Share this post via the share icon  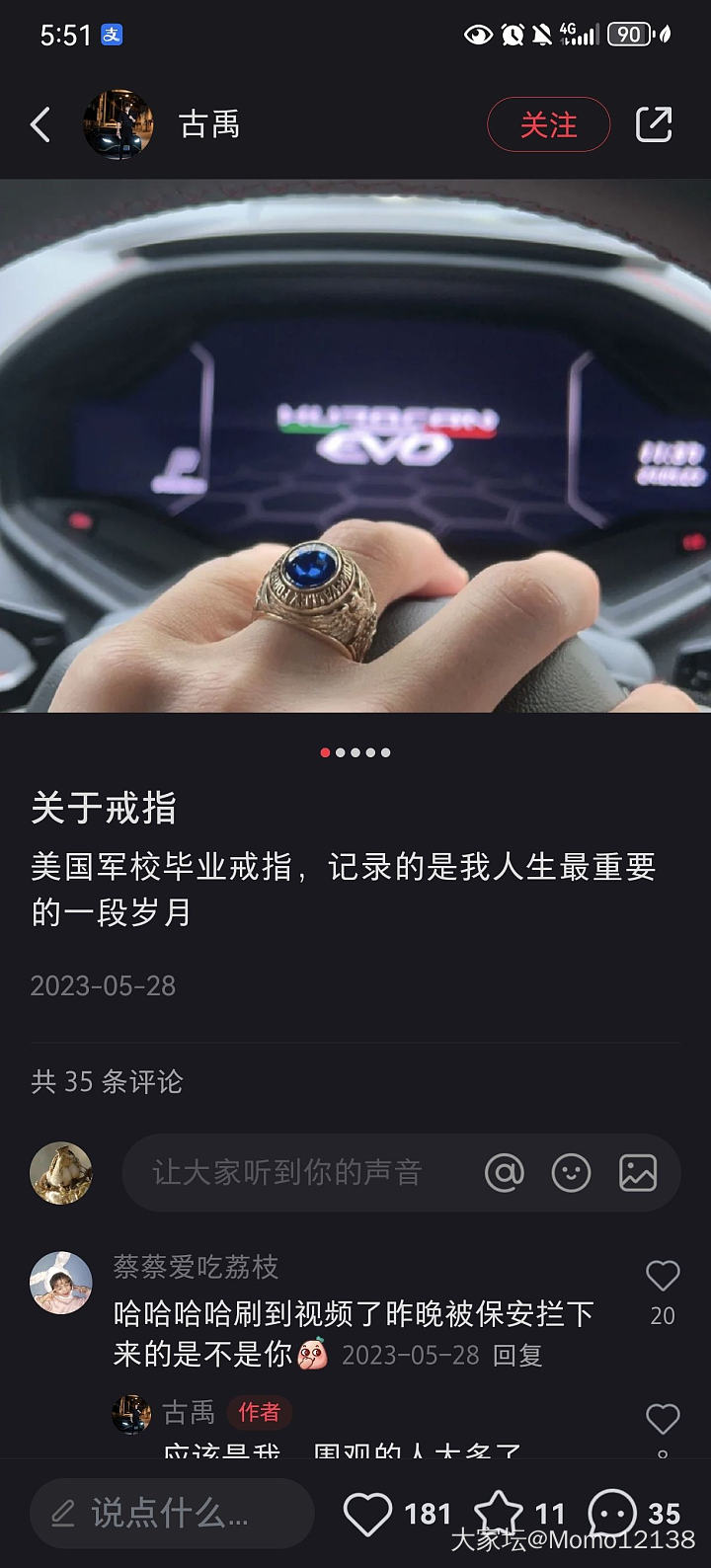(654, 125)
